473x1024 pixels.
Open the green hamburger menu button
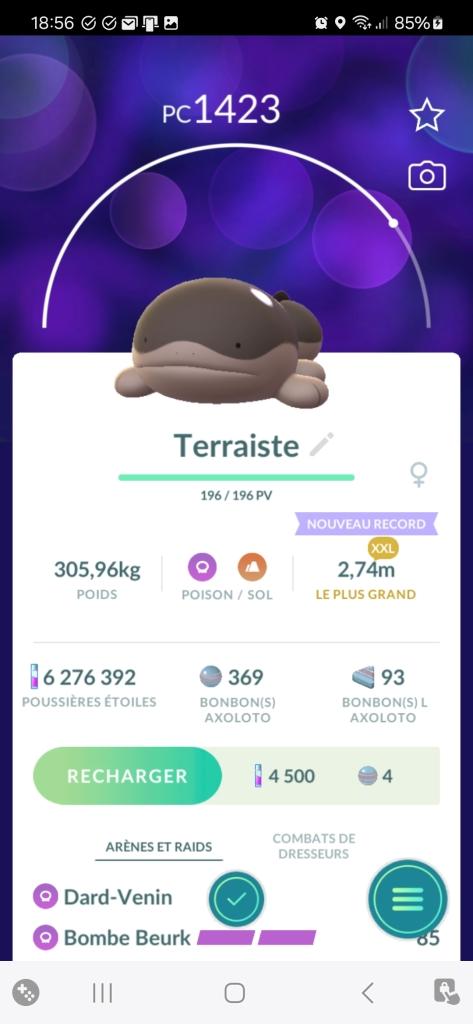point(408,899)
